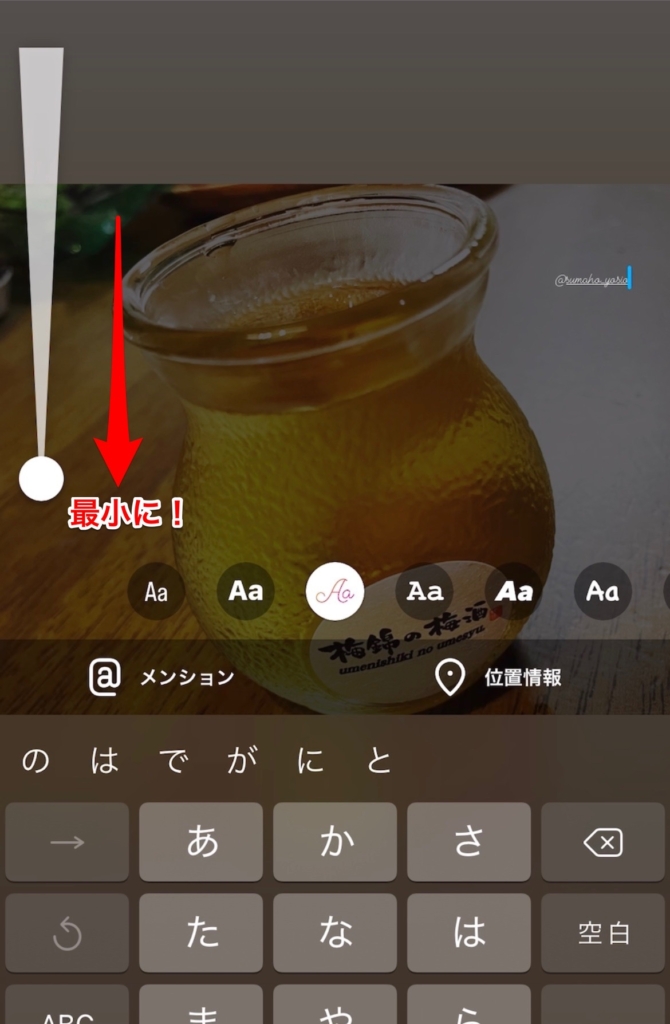
Task: Tap the @sumaho text being edited
Action: (x=591, y=282)
